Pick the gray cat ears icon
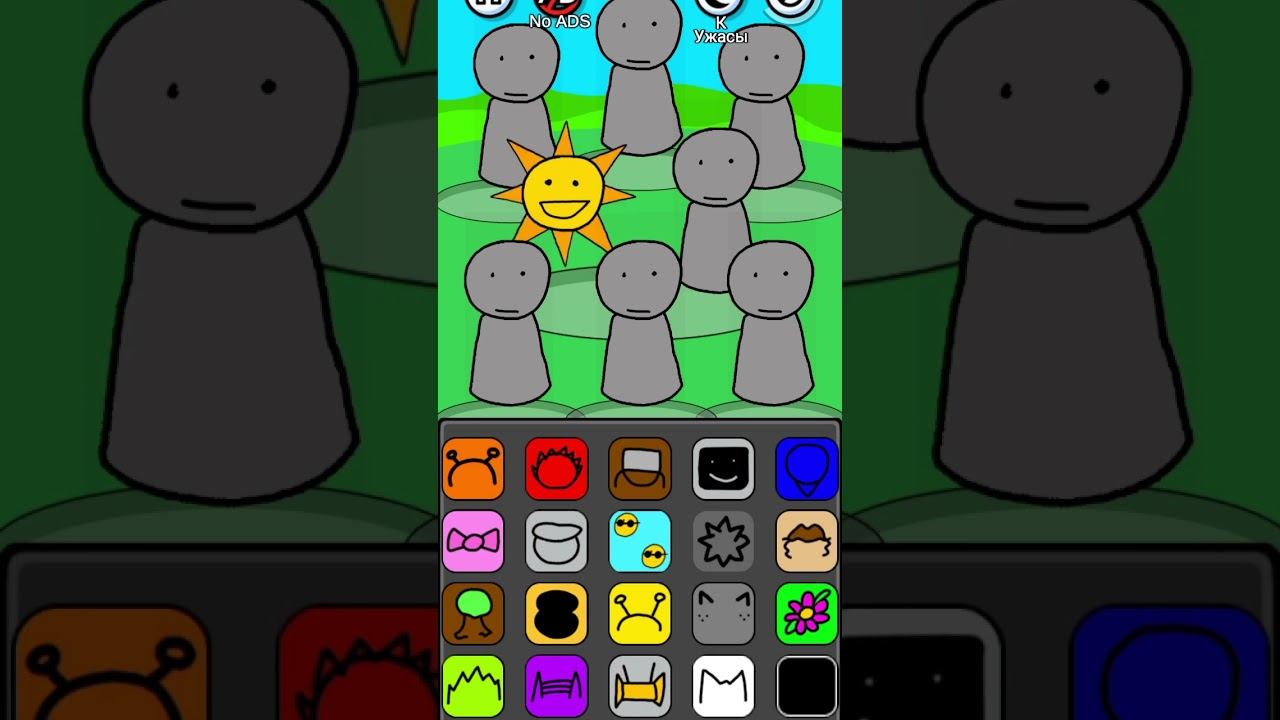The image size is (1280, 720). (x=723, y=613)
